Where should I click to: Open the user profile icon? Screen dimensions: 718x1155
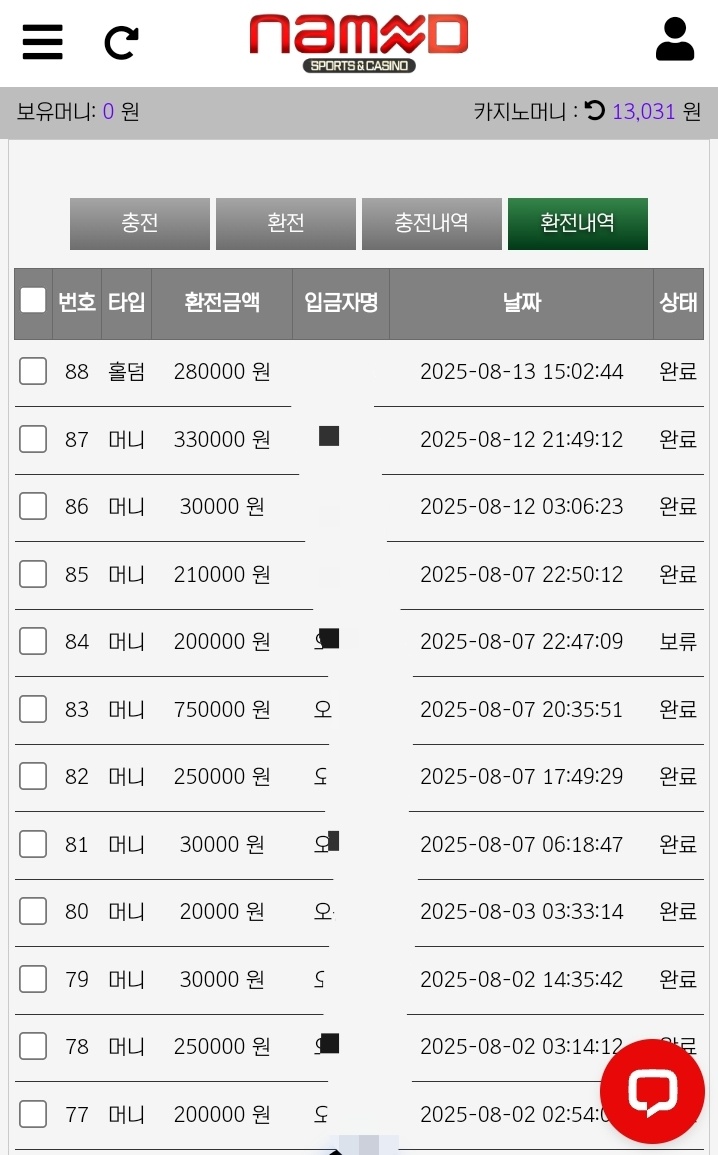point(675,40)
